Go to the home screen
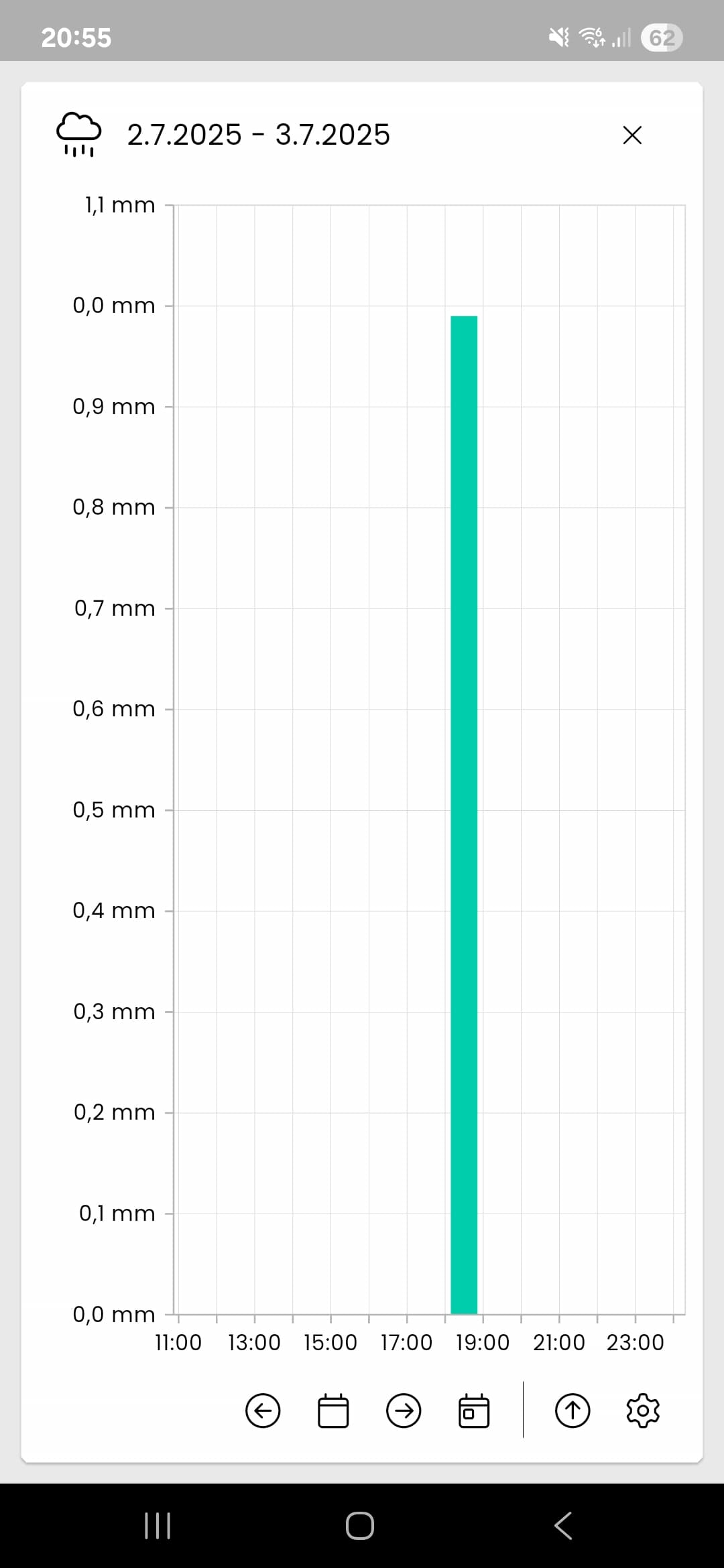This screenshot has width=724, height=1568. click(x=360, y=1526)
